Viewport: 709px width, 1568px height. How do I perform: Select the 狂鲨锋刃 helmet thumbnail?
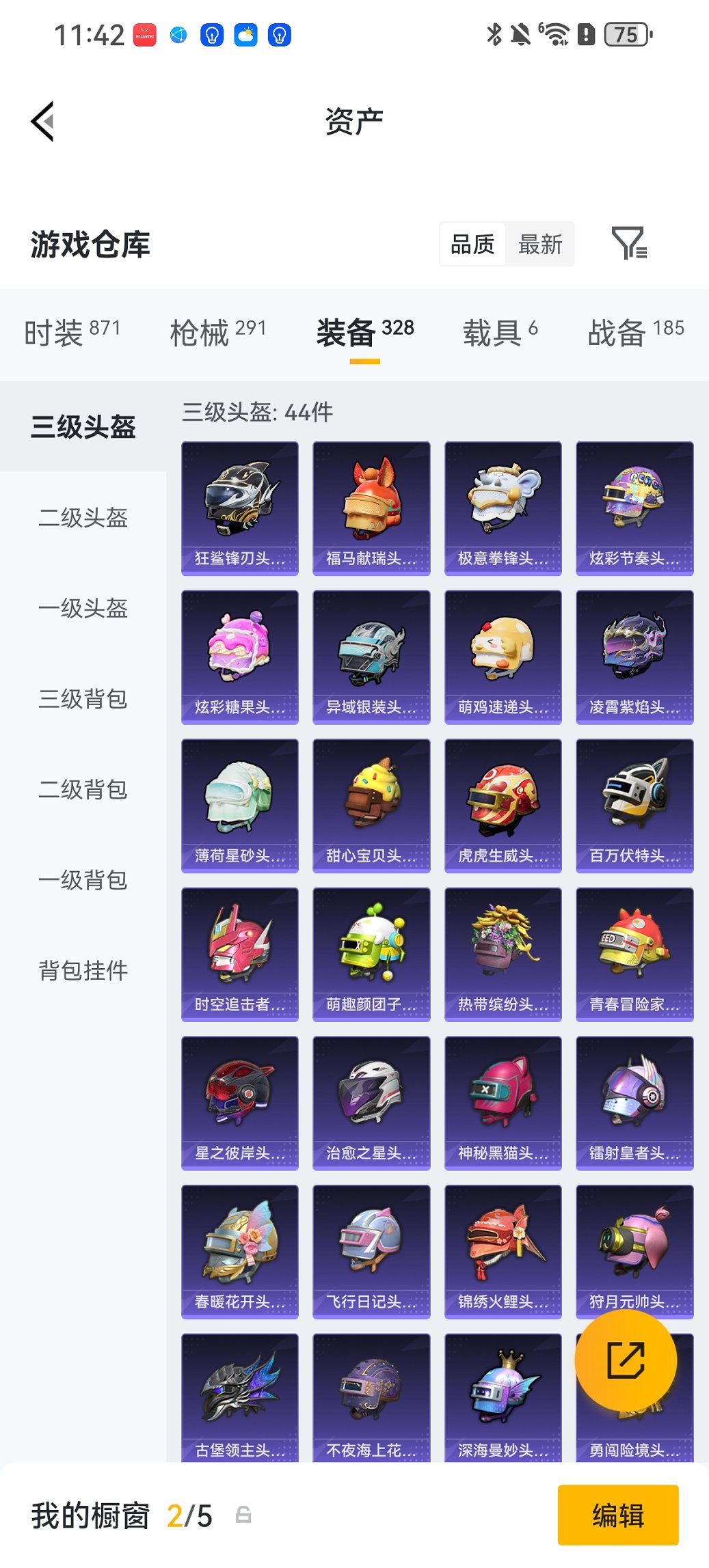[239, 502]
